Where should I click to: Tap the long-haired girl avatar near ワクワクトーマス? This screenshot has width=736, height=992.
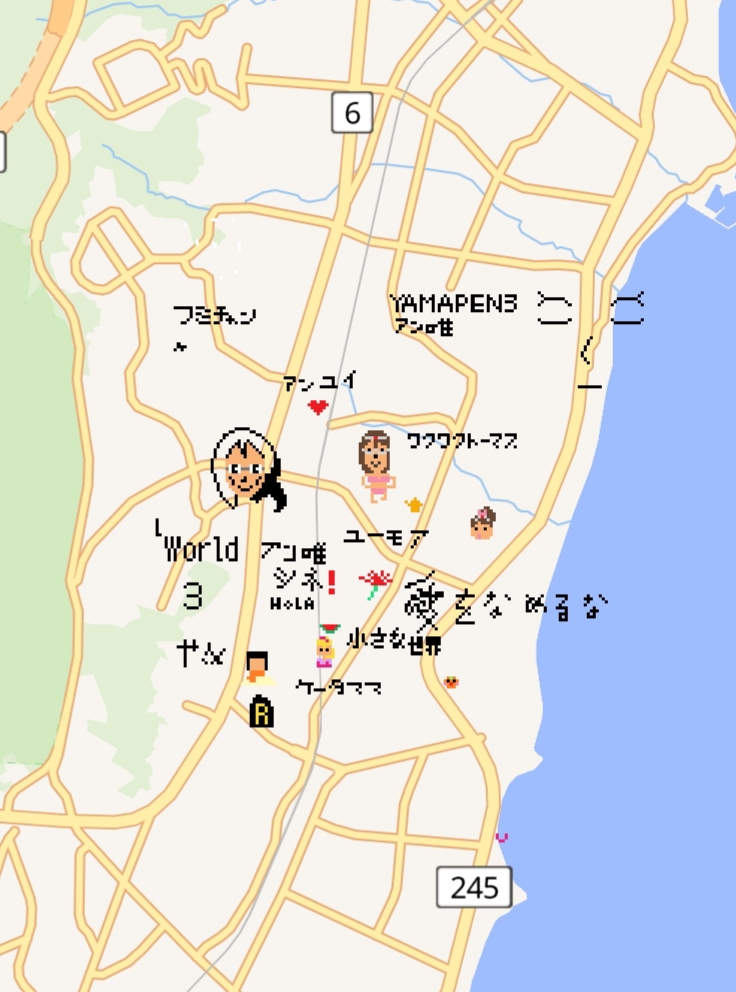(375, 464)
